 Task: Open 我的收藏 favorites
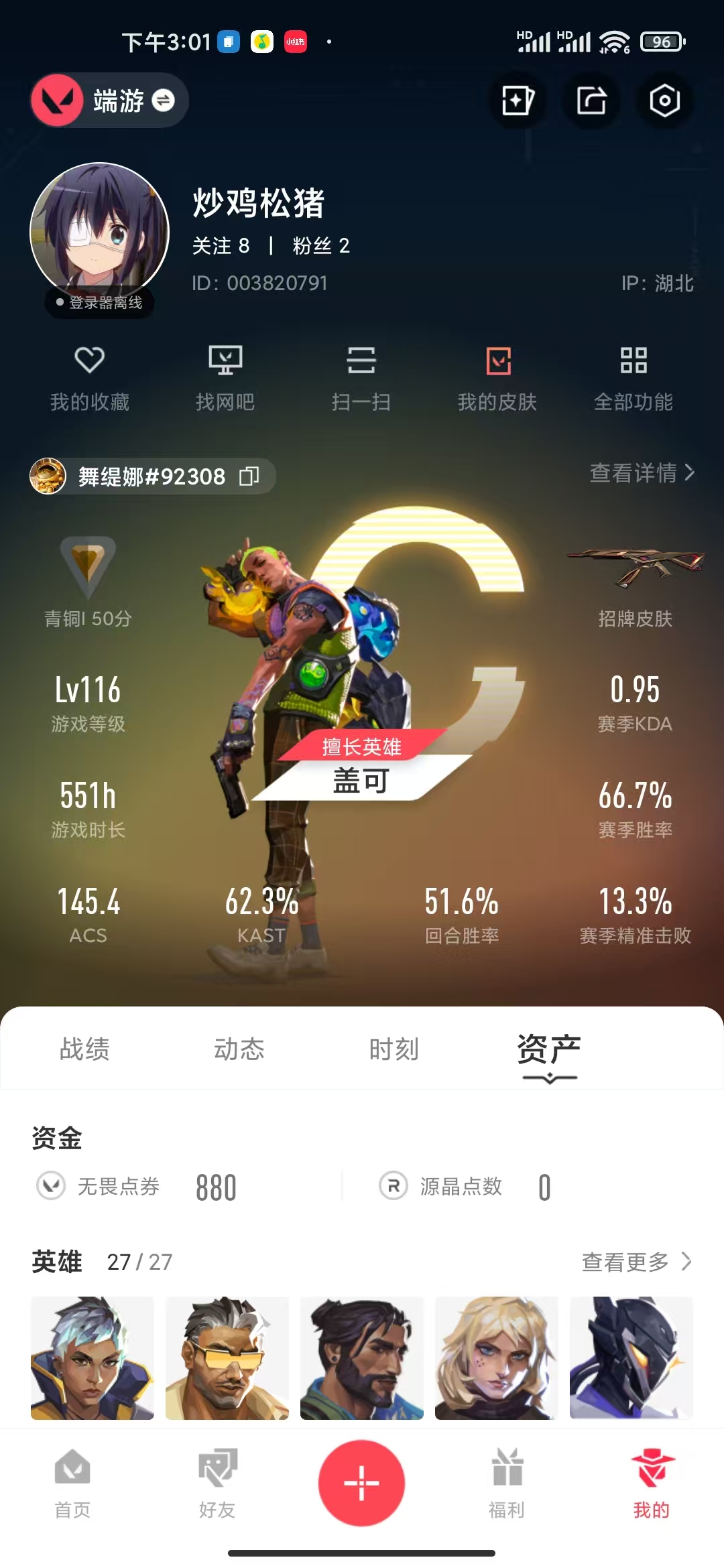89,379
